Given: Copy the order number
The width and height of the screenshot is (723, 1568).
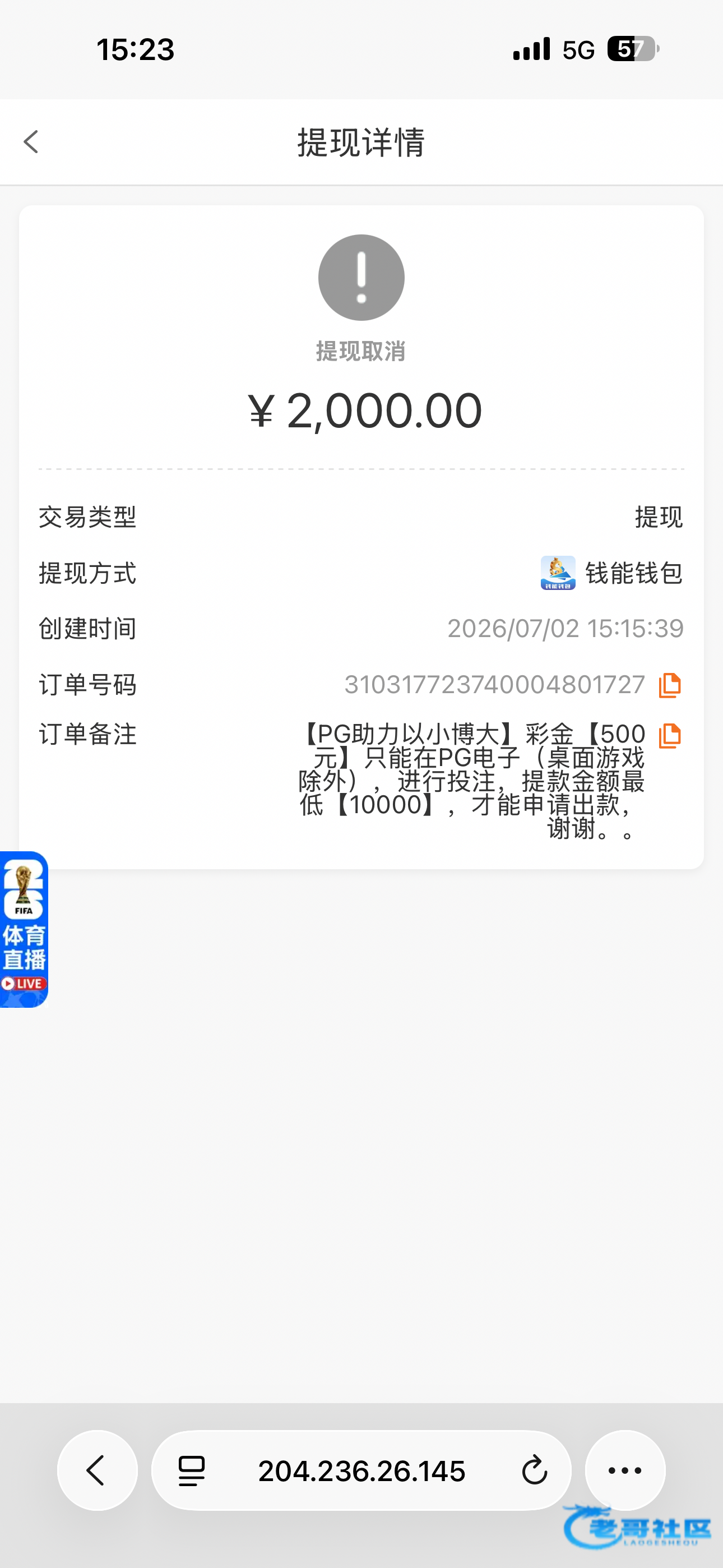Looking at the screenshot, I should pos(669,685).
